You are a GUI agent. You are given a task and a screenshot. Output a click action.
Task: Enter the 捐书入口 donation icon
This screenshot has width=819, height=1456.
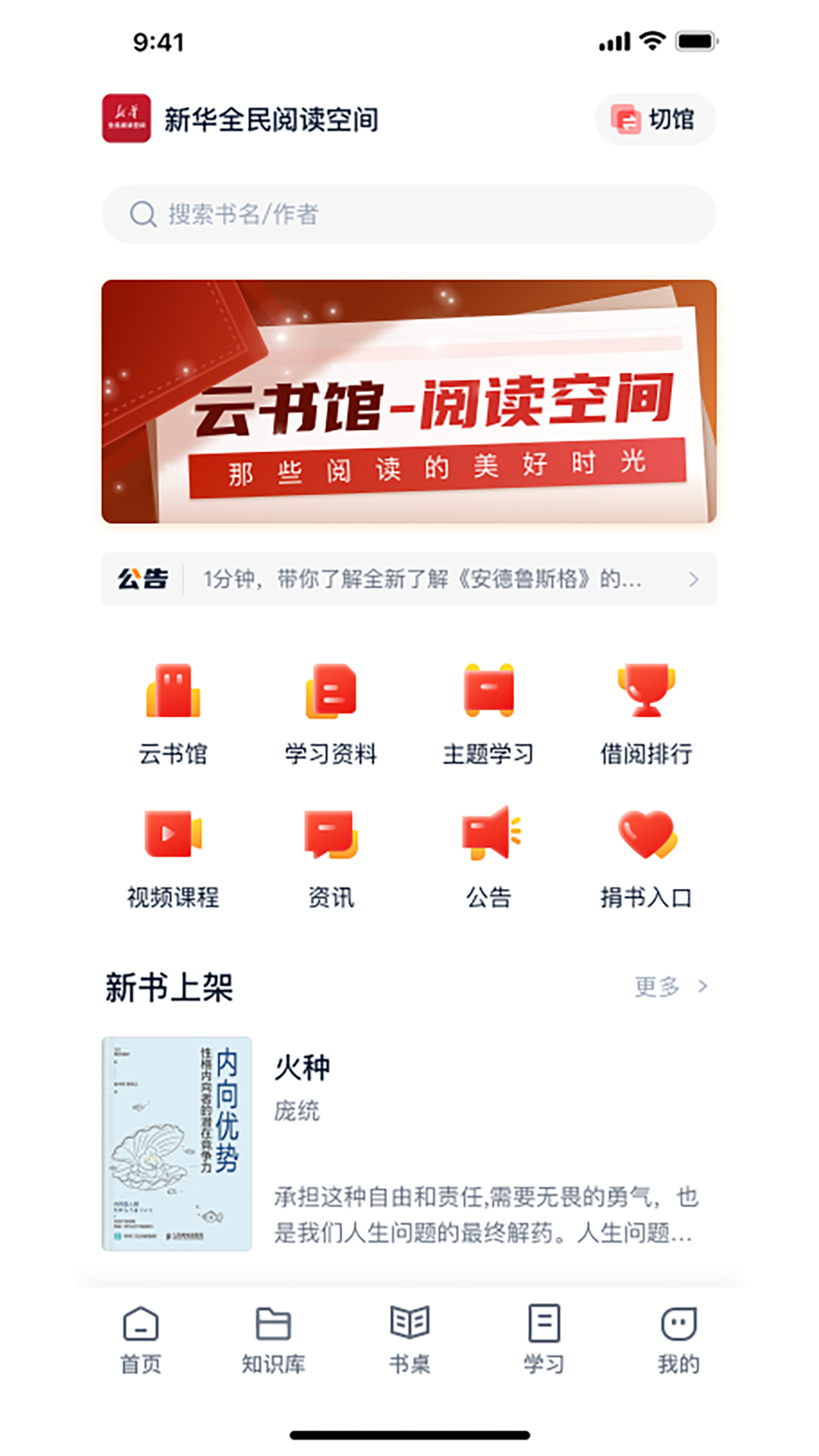click(648, 838)
